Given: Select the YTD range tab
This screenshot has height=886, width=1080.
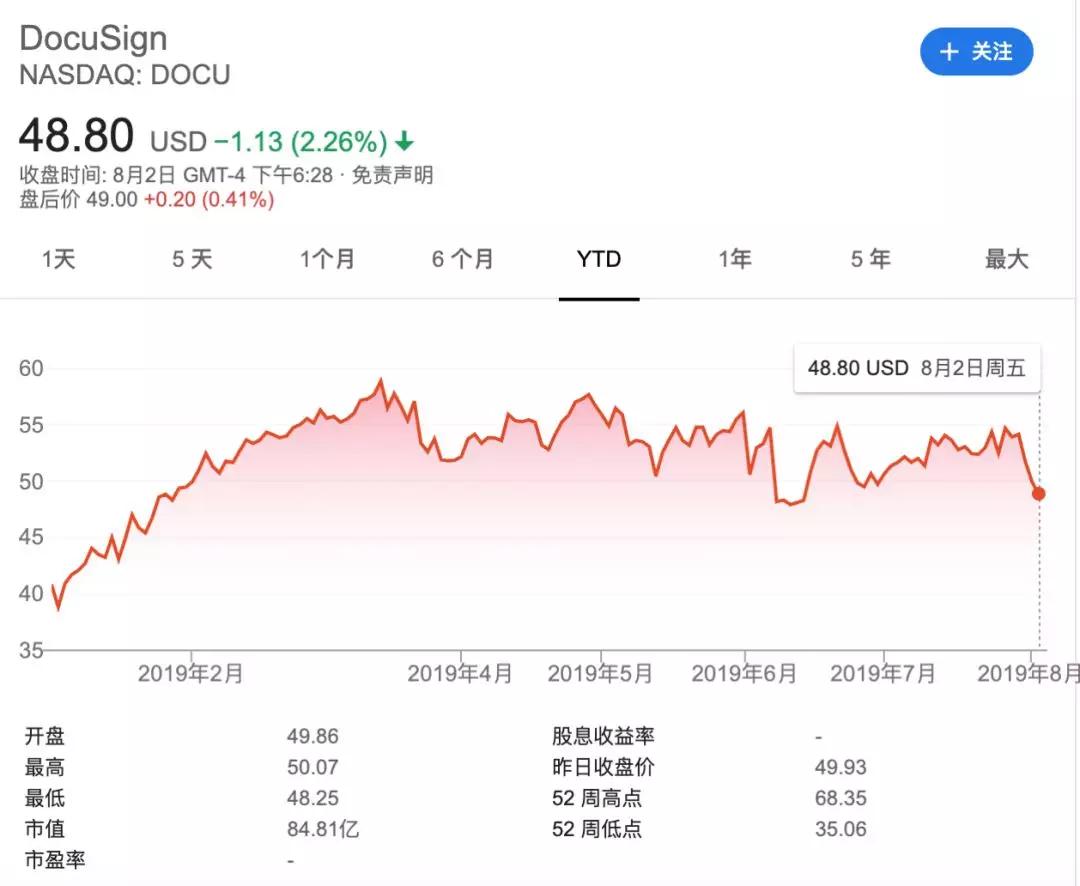Looking at the screenshot, I should pos(599,260).
